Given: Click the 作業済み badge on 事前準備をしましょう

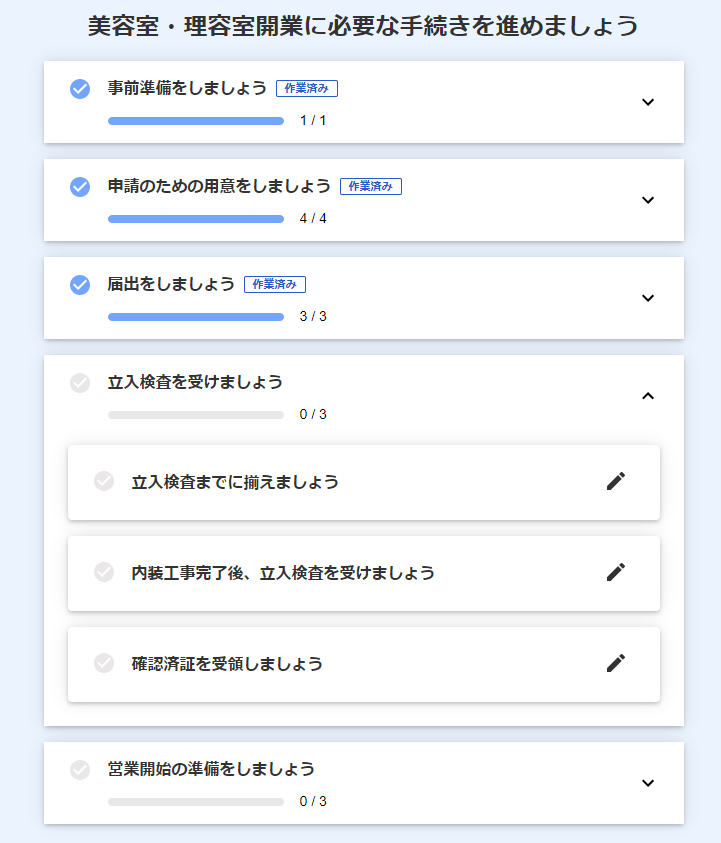Looking at the screenshot, I should coord(306,88).
